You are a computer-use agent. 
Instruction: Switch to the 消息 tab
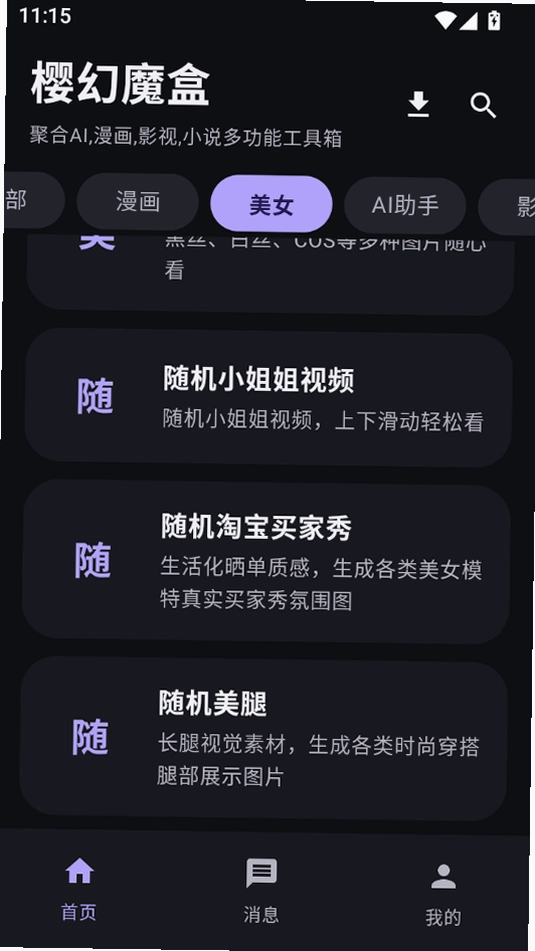coord(261,890)
